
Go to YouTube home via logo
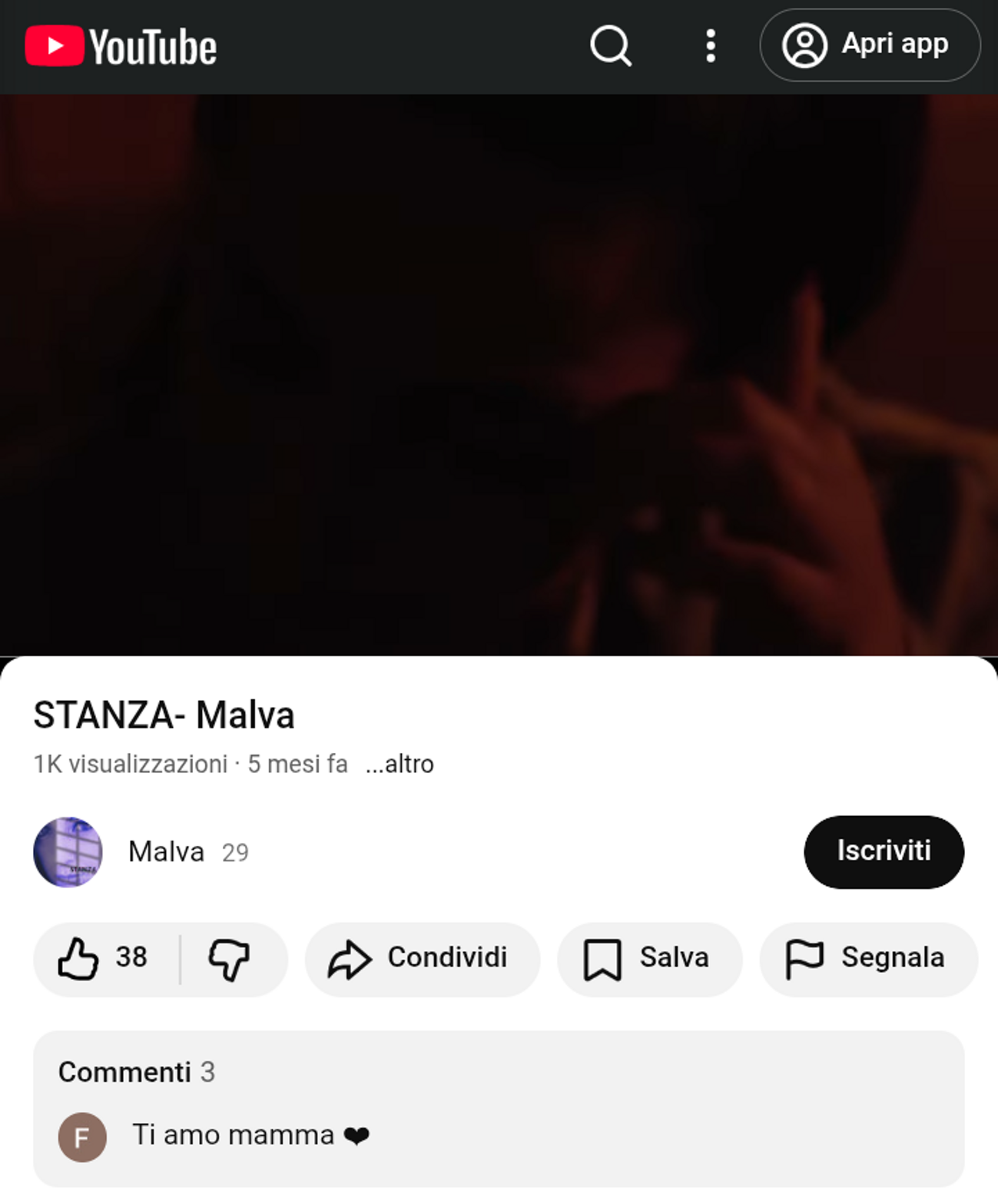pyautogui.click(x=121, y=46)
